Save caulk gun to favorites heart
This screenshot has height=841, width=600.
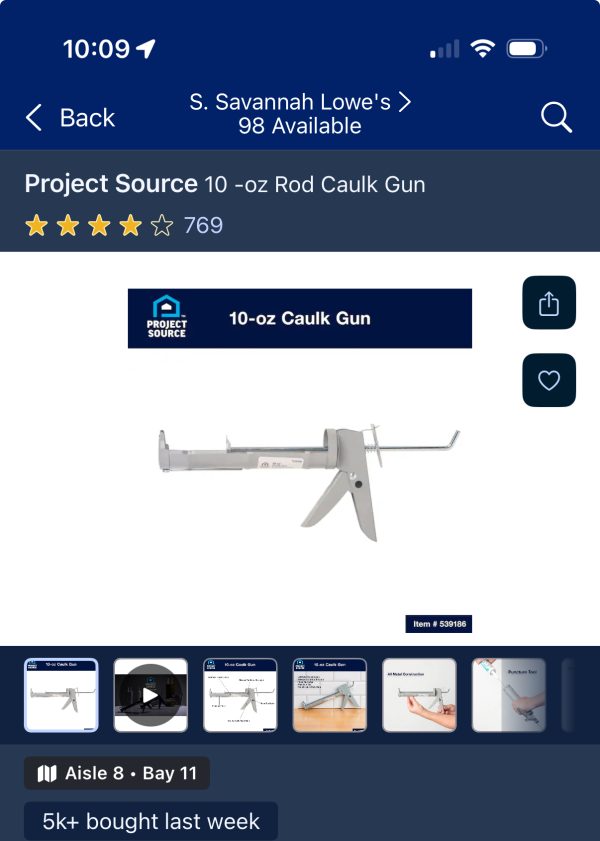point(549,380)
